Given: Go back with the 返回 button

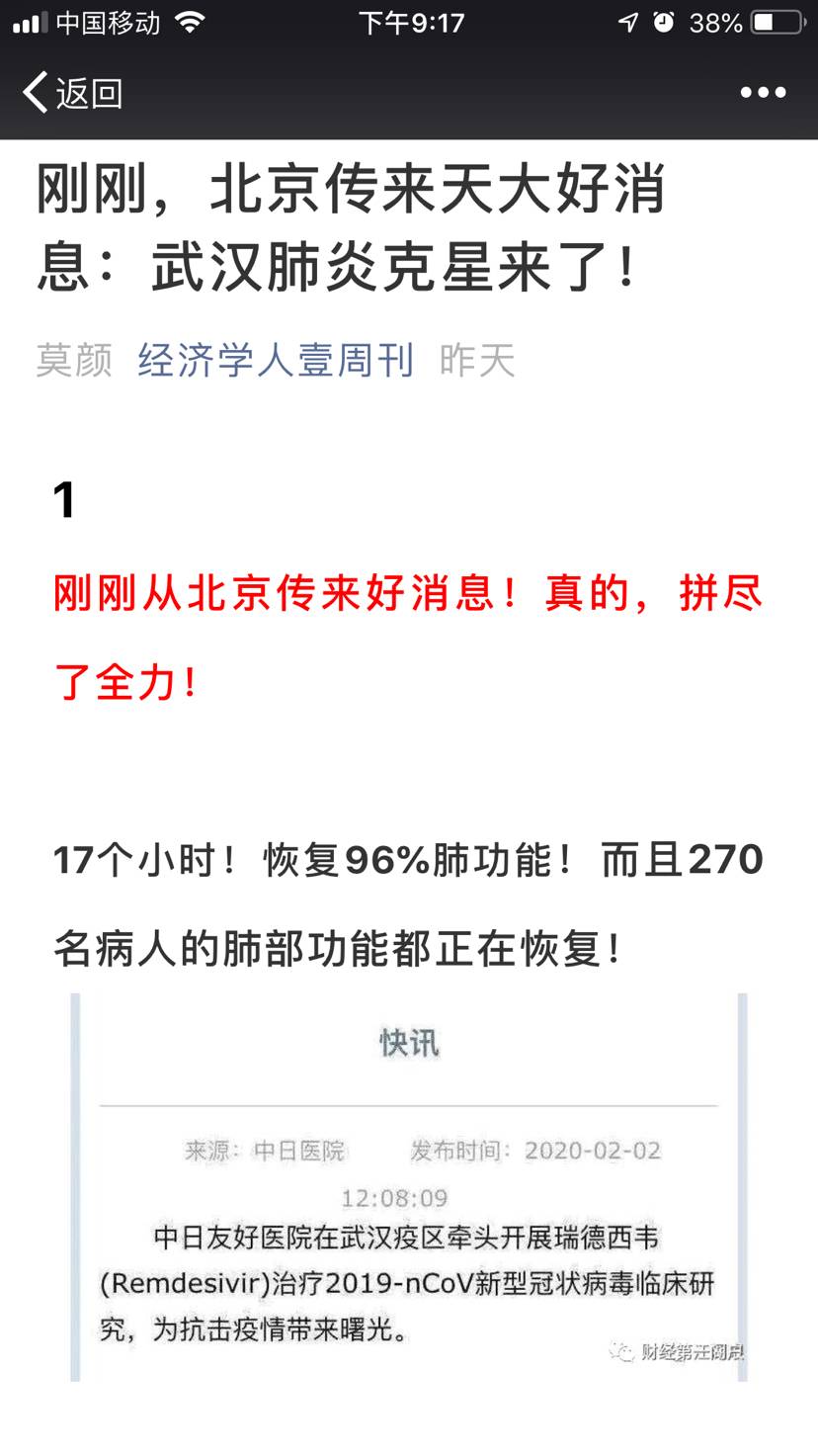Looking at the screenshot, I should pyautogui.click(x=73, y=93).
